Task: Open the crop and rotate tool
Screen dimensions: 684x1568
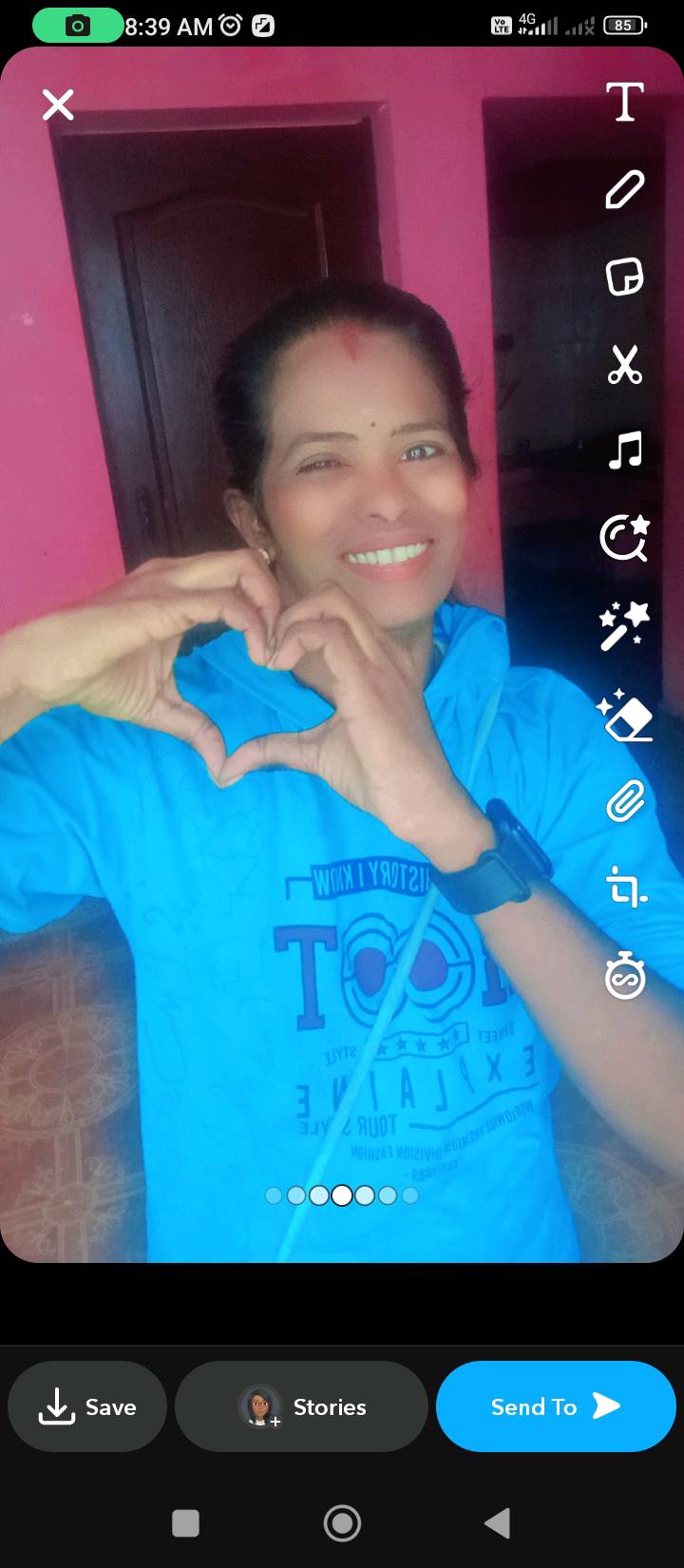Action: coord(626,889)
